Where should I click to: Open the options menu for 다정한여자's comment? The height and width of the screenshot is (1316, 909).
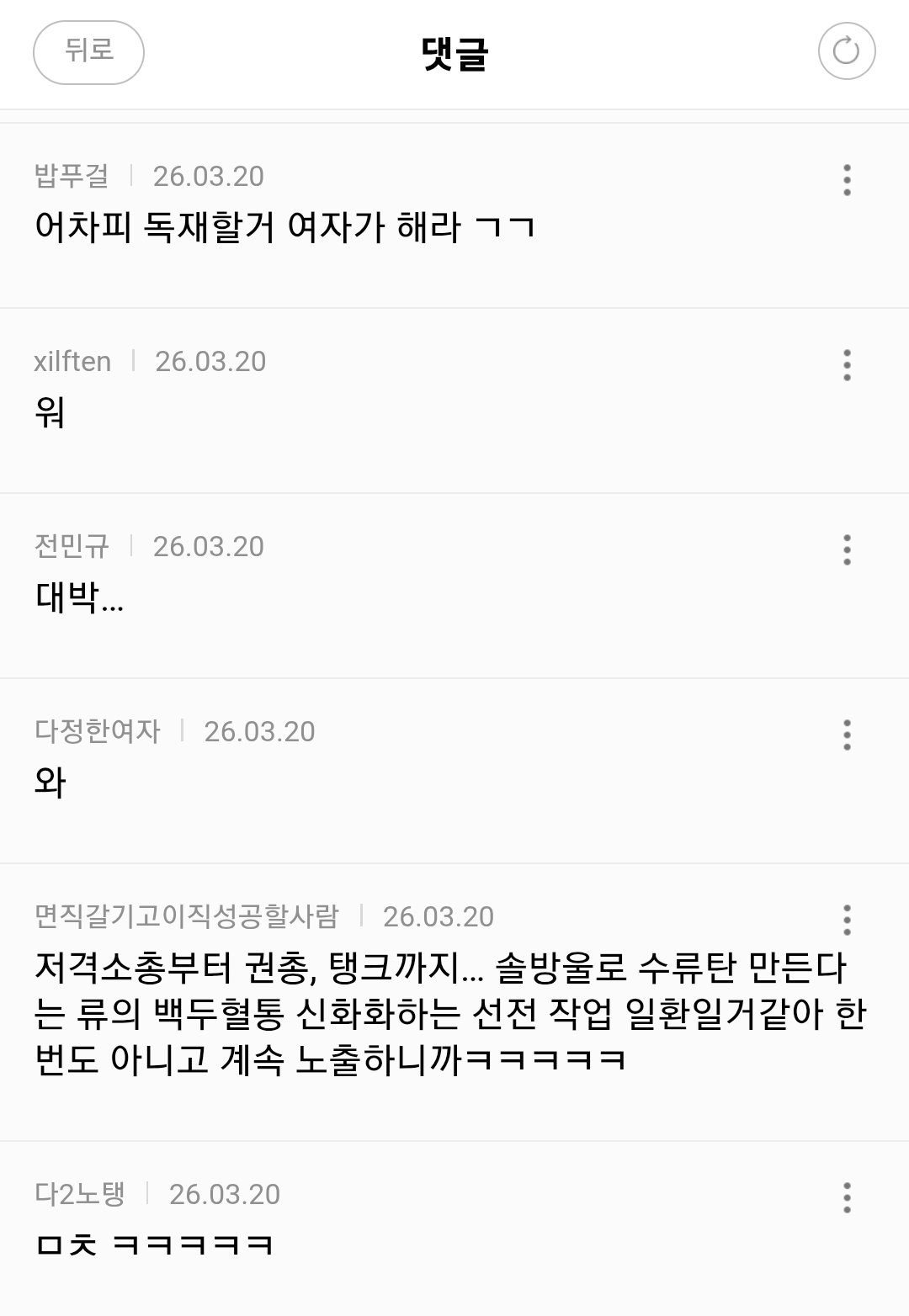click(x=847, y=735)
